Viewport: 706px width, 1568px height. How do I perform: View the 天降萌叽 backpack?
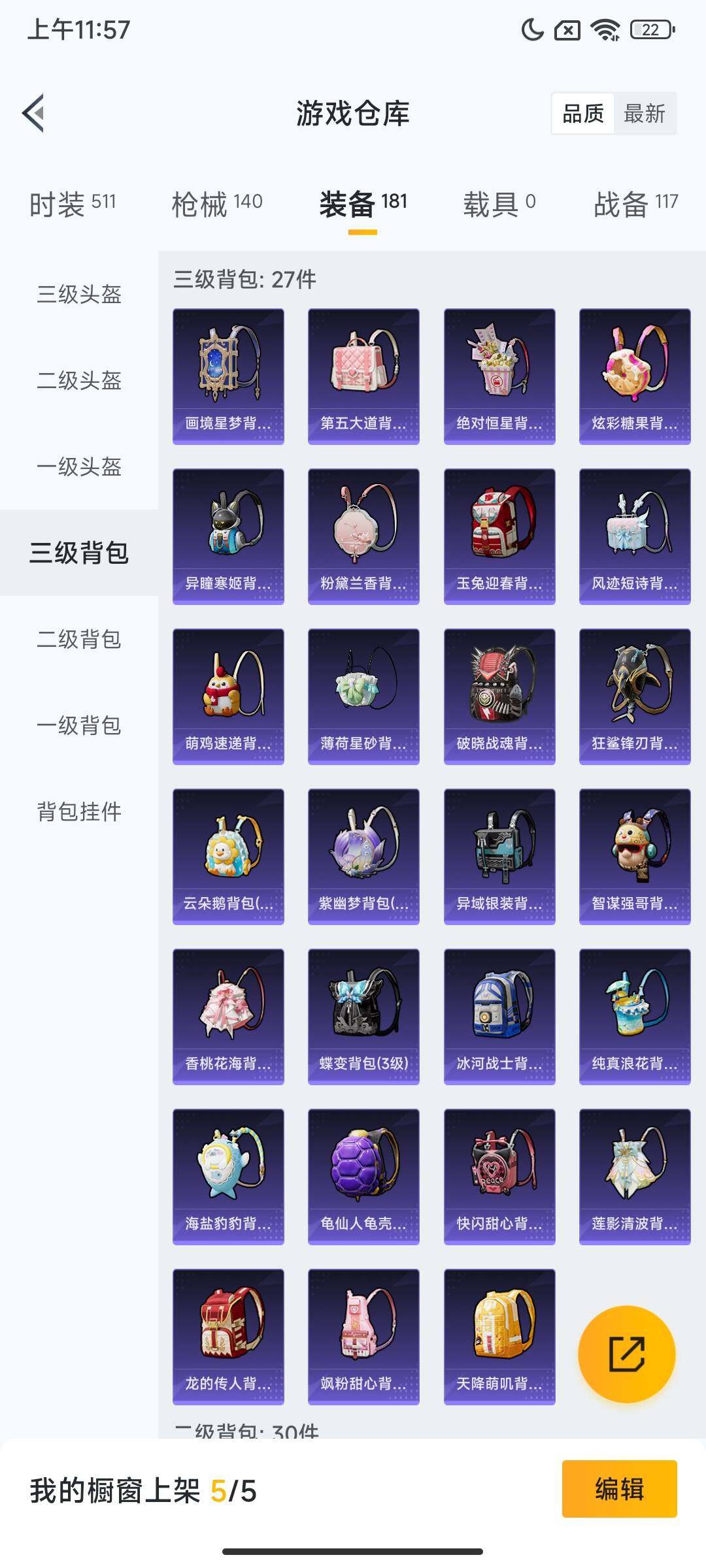tap(499, 1337)
